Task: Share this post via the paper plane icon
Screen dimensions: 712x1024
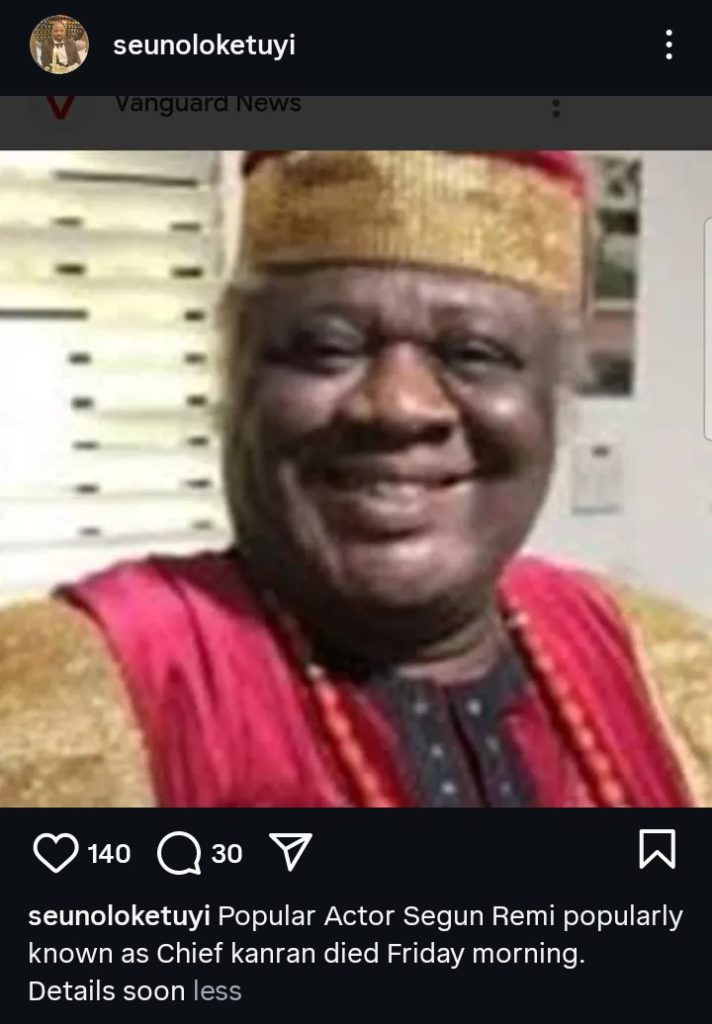Action: (292, 852)
